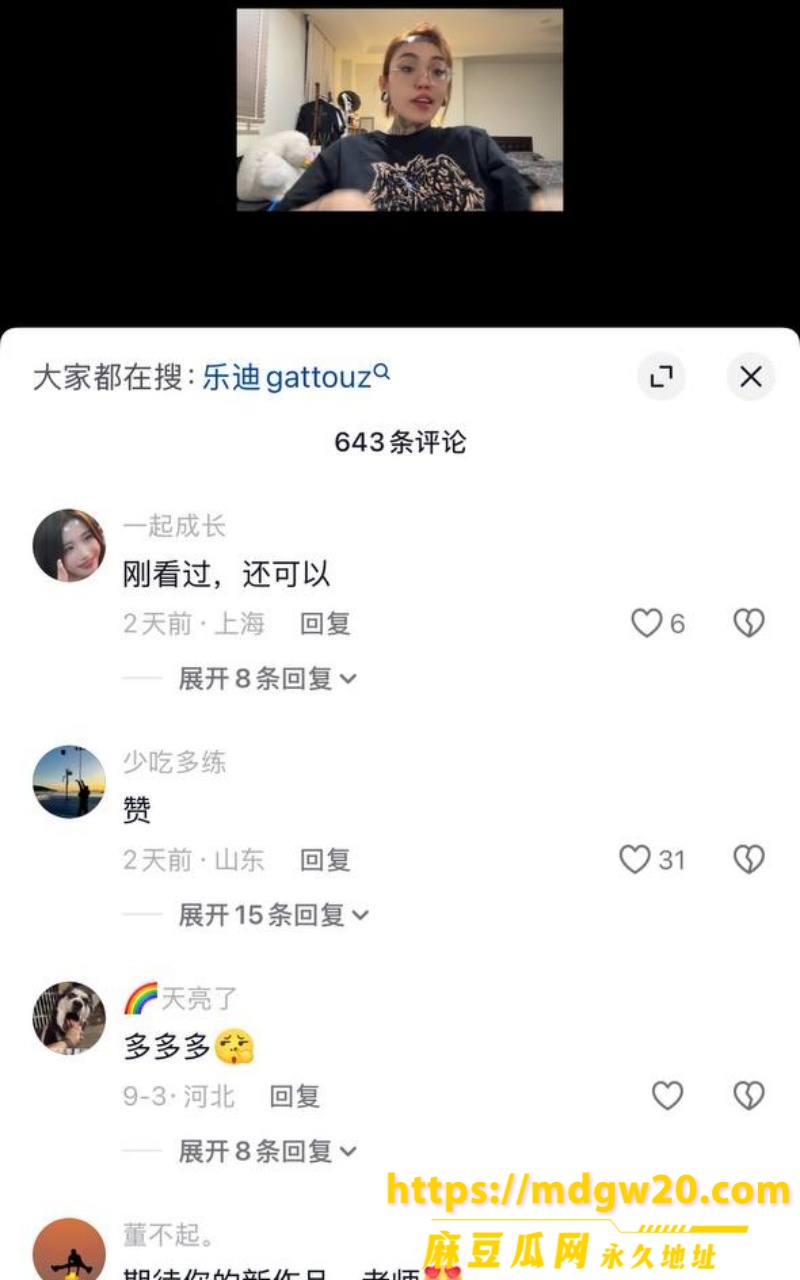Reply to 一起成长's comment

(325, 624)
